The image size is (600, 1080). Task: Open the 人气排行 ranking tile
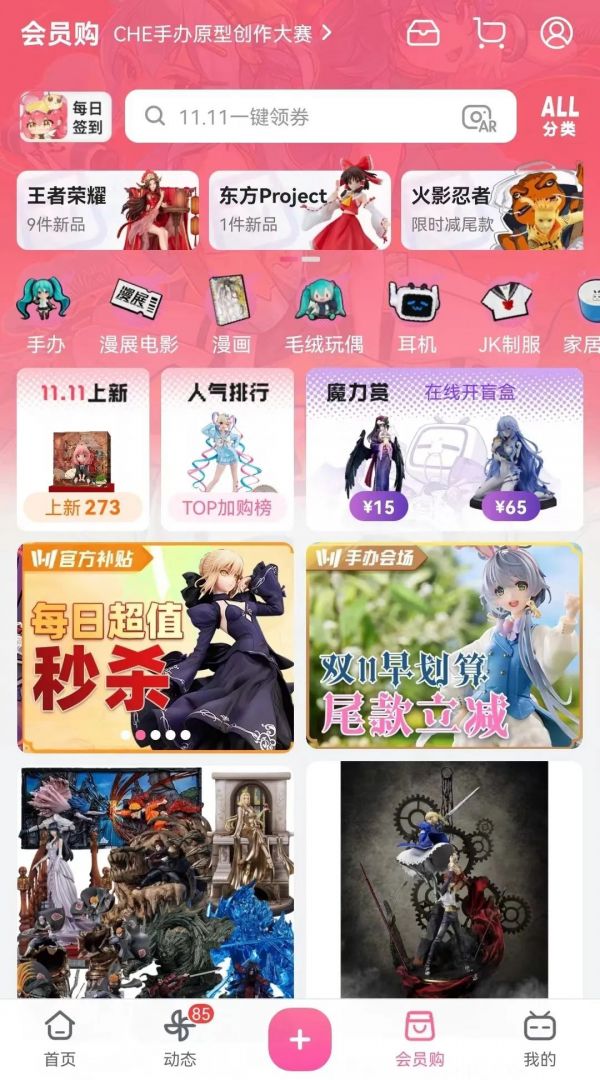pyautogui.click(x=227, y=448)
